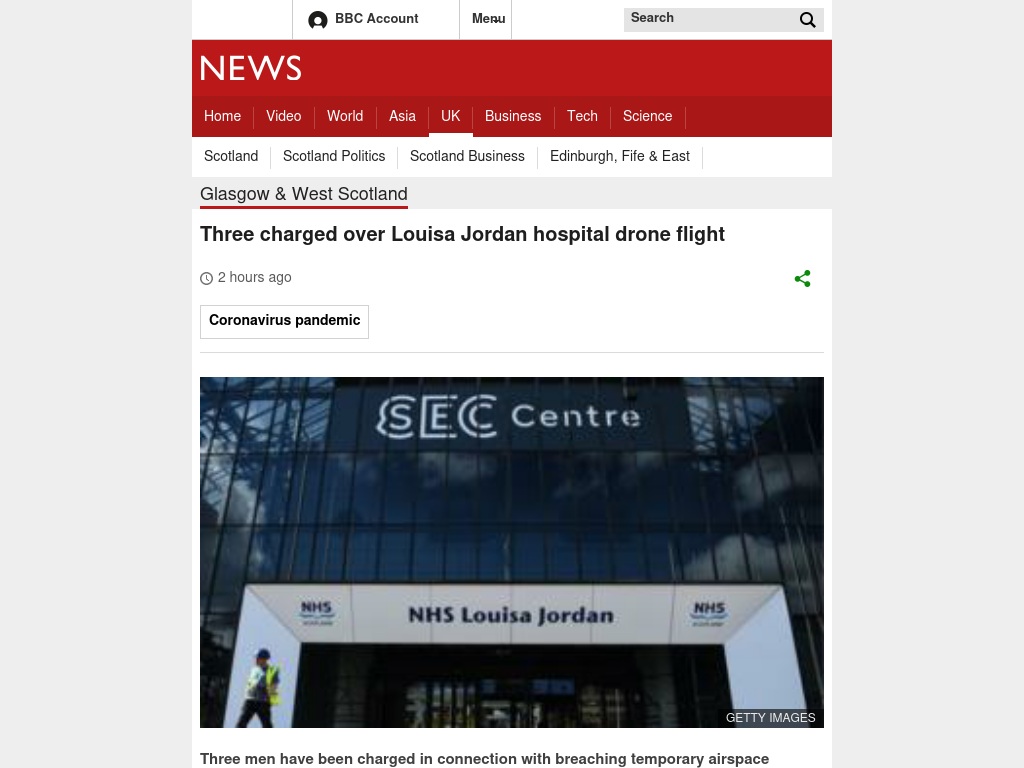
Task: Tap the magnifying glass search icon
Action: [808, 20]
